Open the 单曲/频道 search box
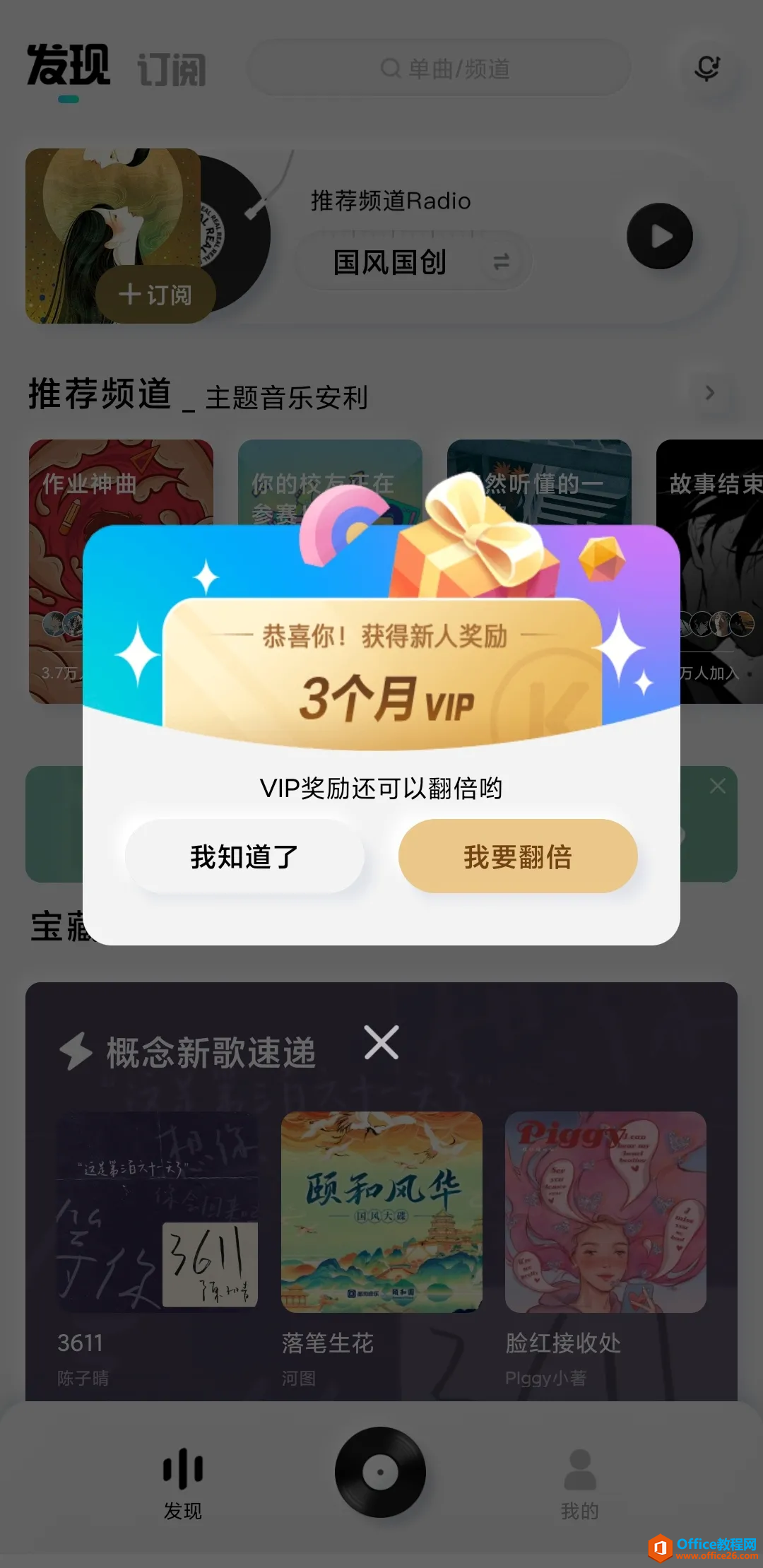763x1568 pixels. (x=438, y=69)
